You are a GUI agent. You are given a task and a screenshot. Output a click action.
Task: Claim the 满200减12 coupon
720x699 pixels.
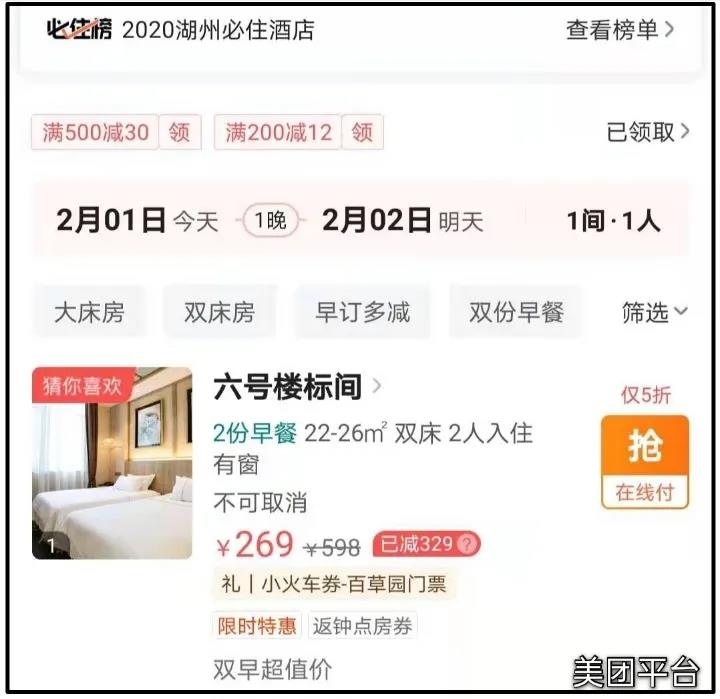coord(362,132)
